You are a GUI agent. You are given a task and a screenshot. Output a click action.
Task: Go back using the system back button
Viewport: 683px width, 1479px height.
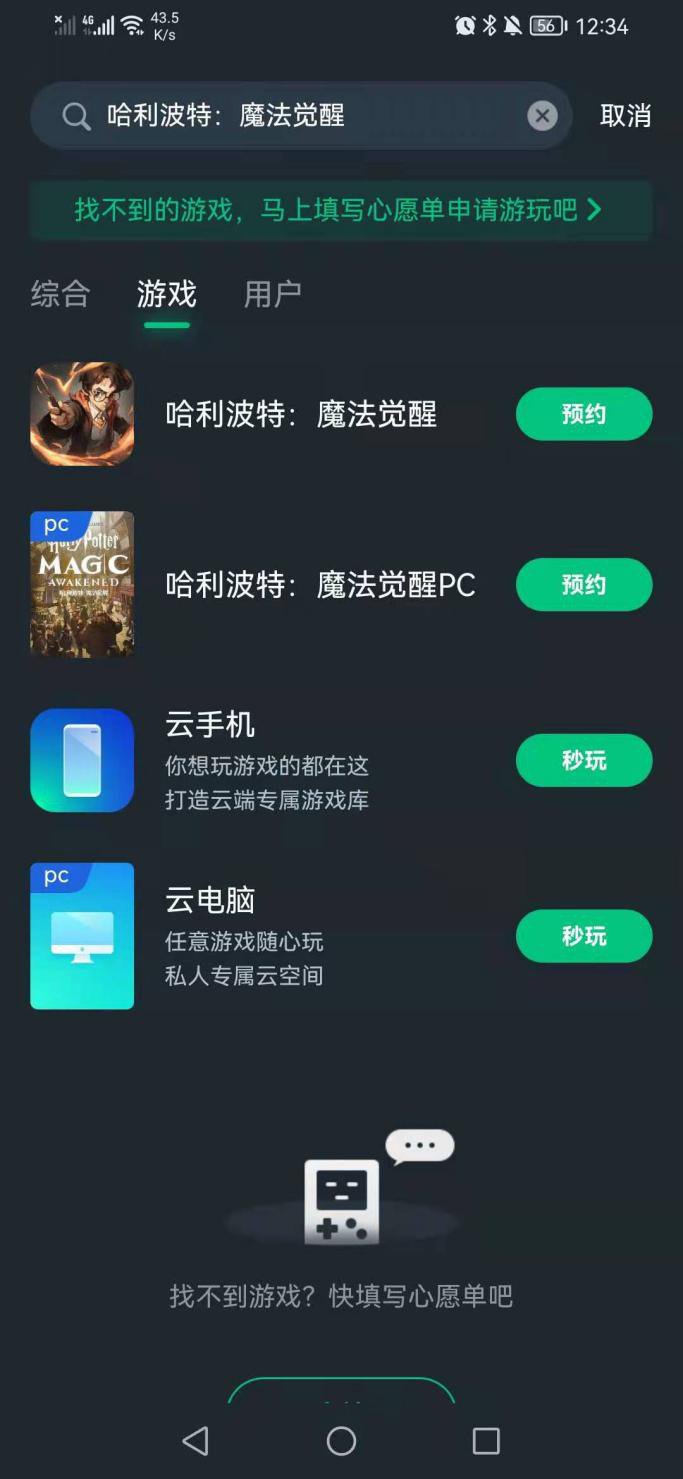(196, 1440)
